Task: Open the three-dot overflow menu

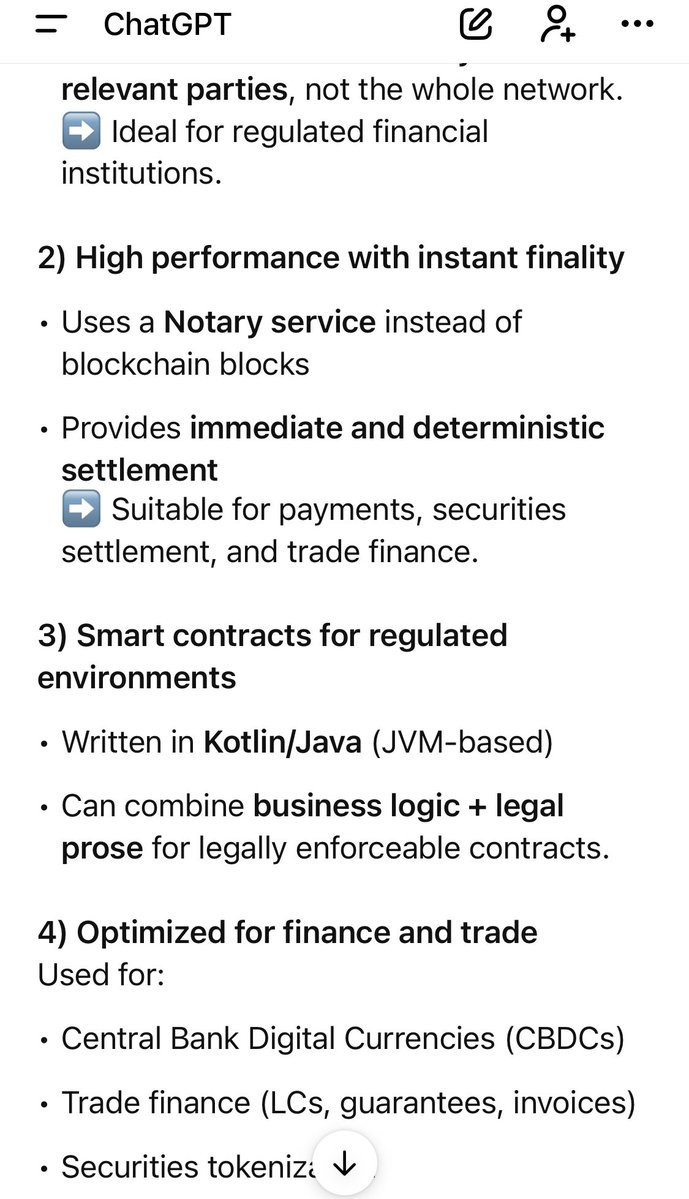Action: pos(637,24)
